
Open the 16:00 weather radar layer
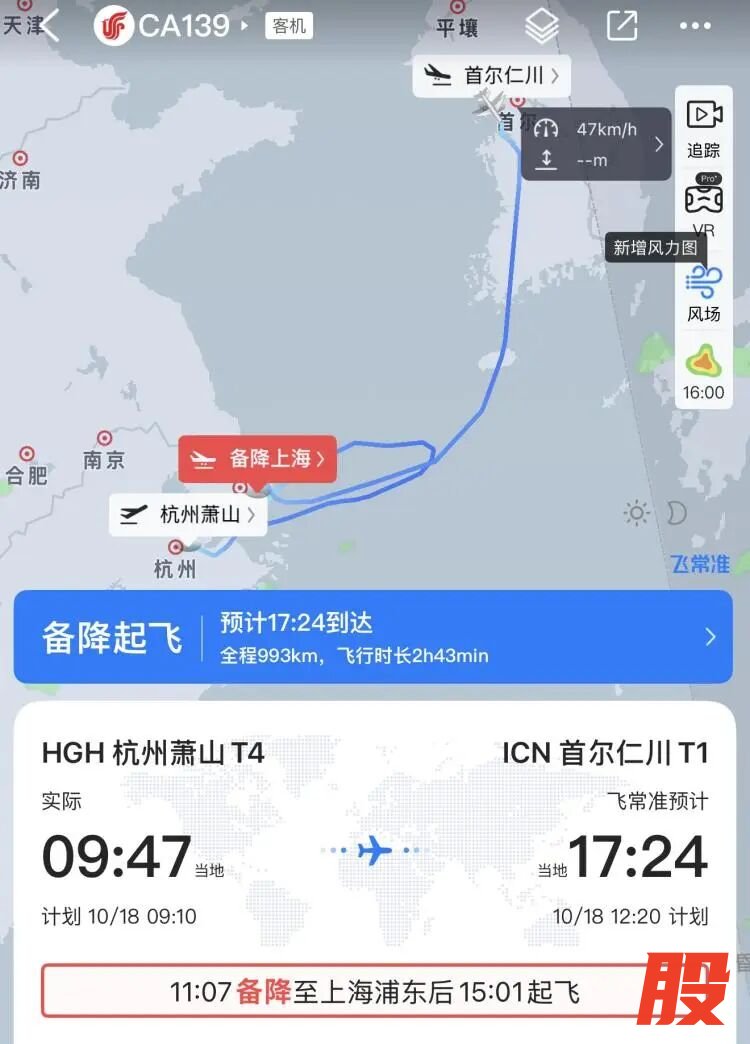[704, 371]
